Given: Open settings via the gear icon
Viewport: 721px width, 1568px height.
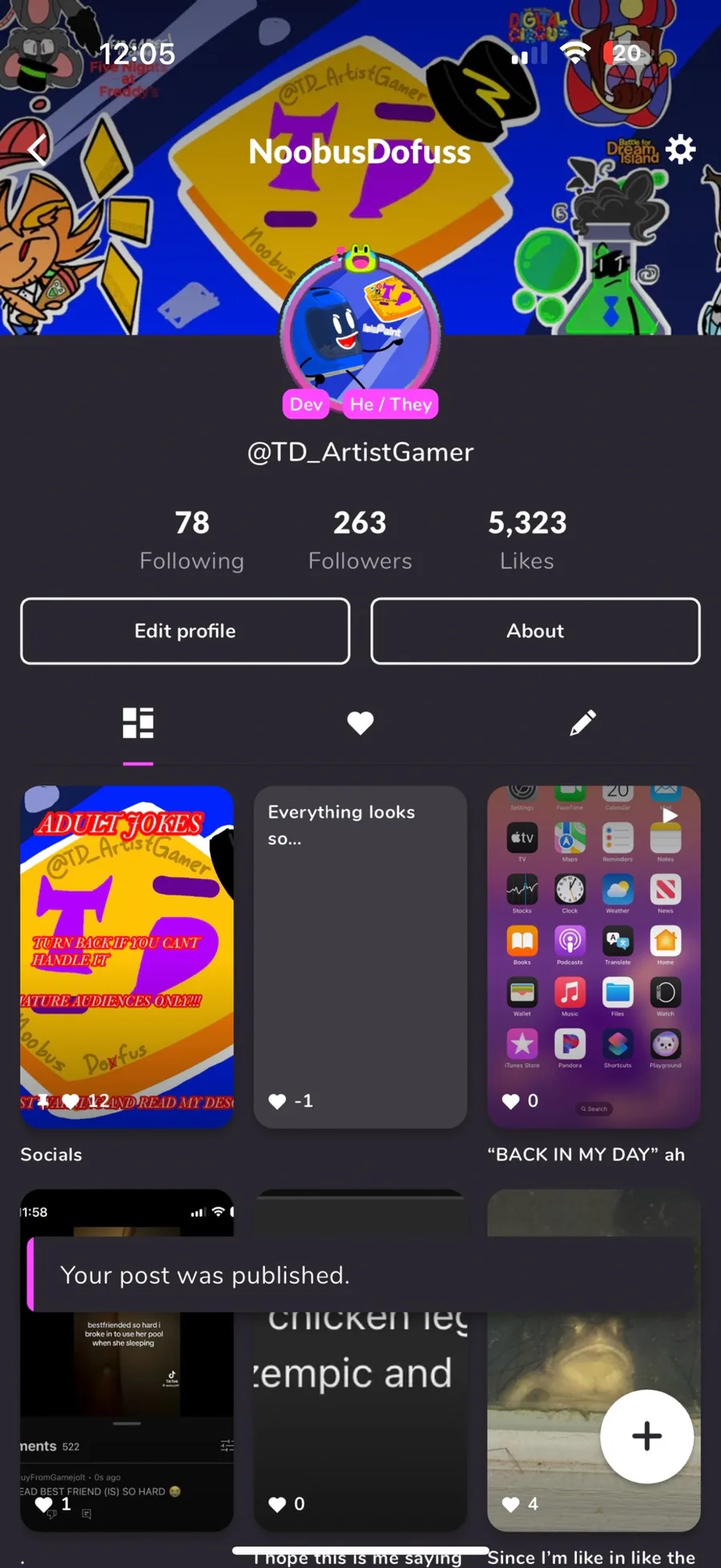Looking at the screenshot, I should pos(680,149).
